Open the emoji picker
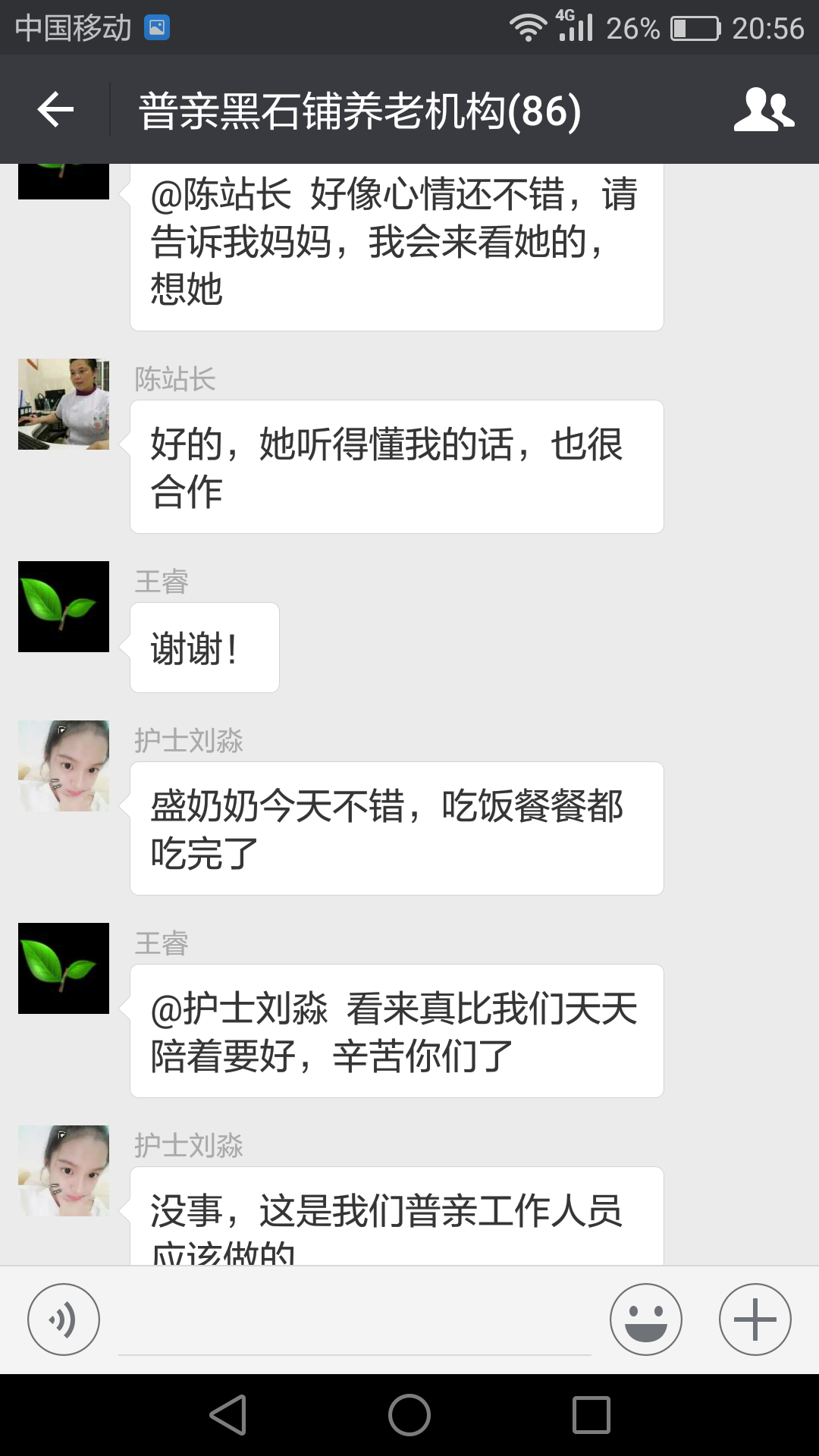Image resolution: width=819 pixels, height=1456 pixels. click(646, 1319)
